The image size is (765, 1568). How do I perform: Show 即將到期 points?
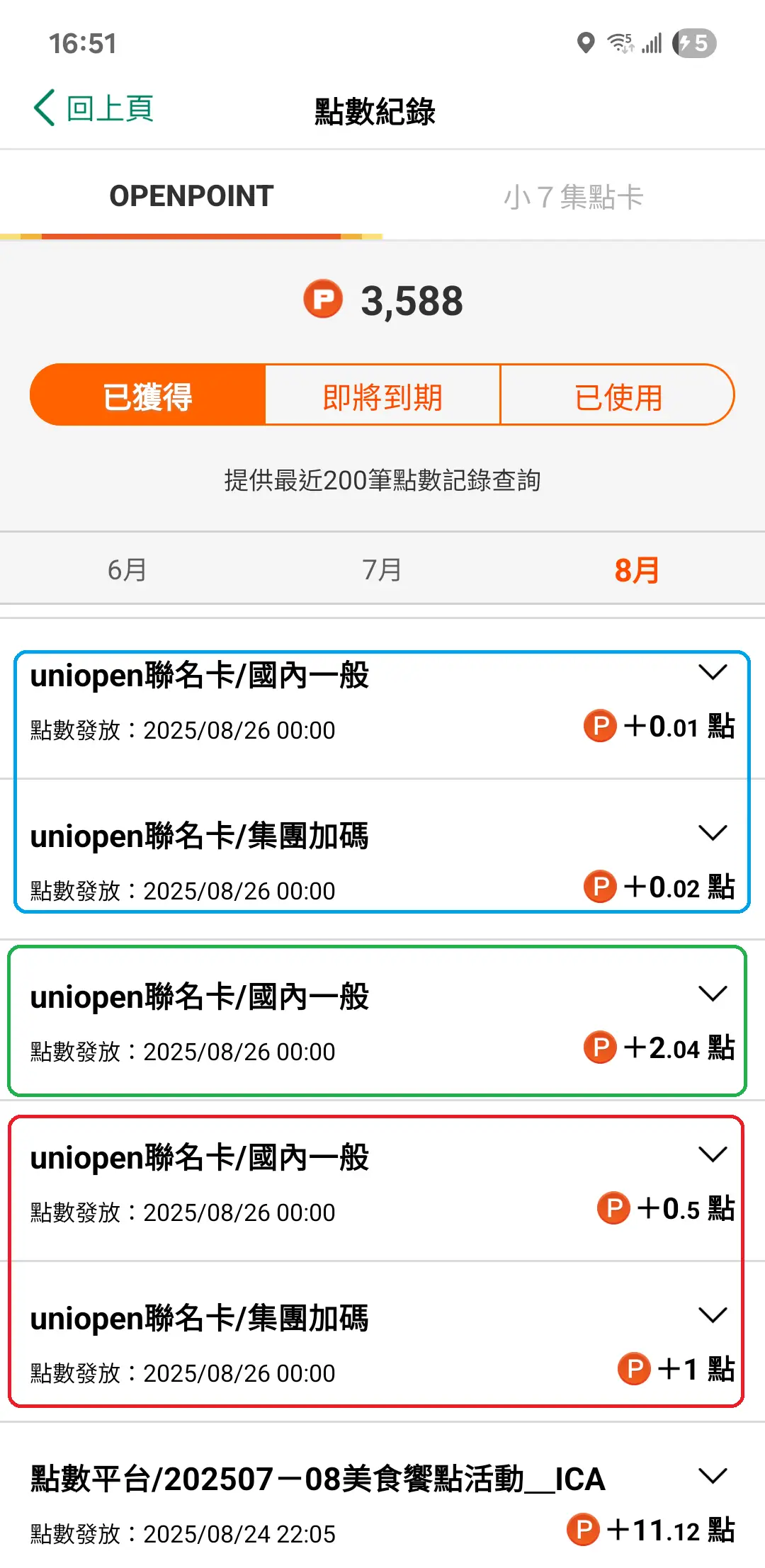[x=382, y=395]
